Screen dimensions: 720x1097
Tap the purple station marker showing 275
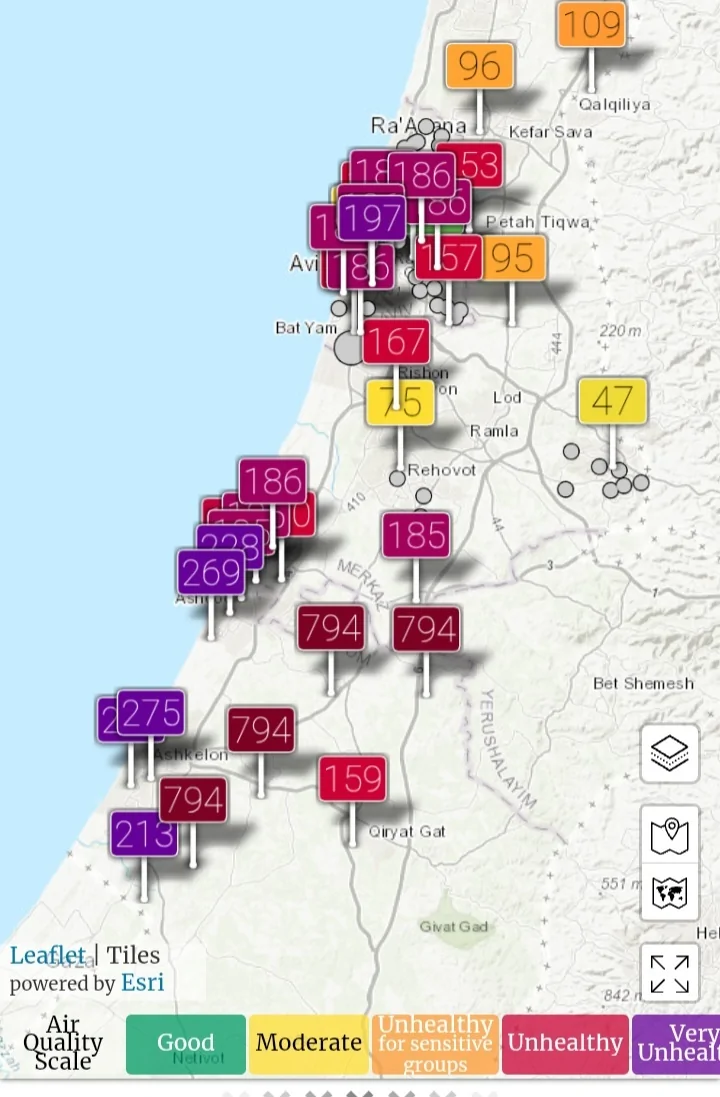pos(151,713)
